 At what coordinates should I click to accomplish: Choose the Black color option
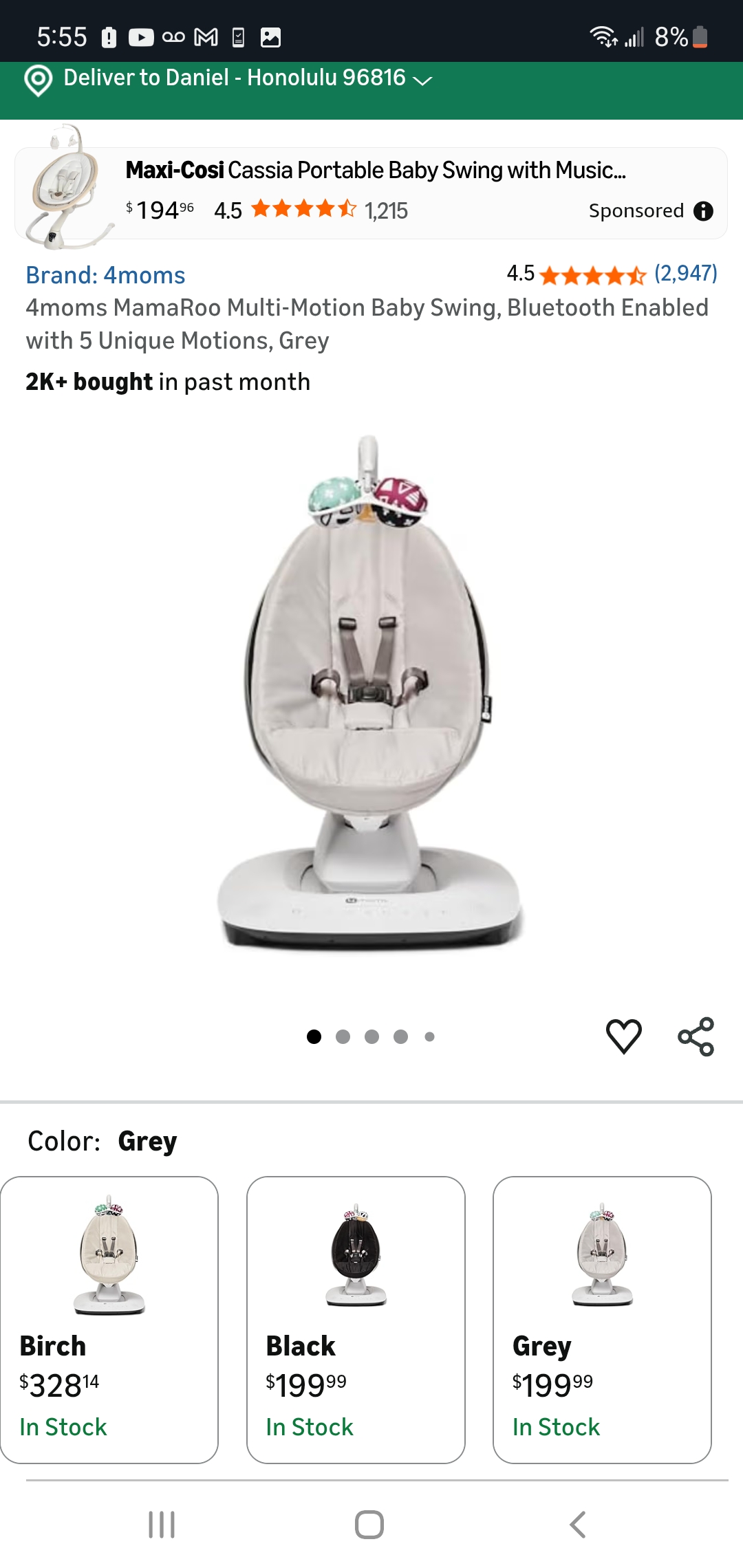356,1319
